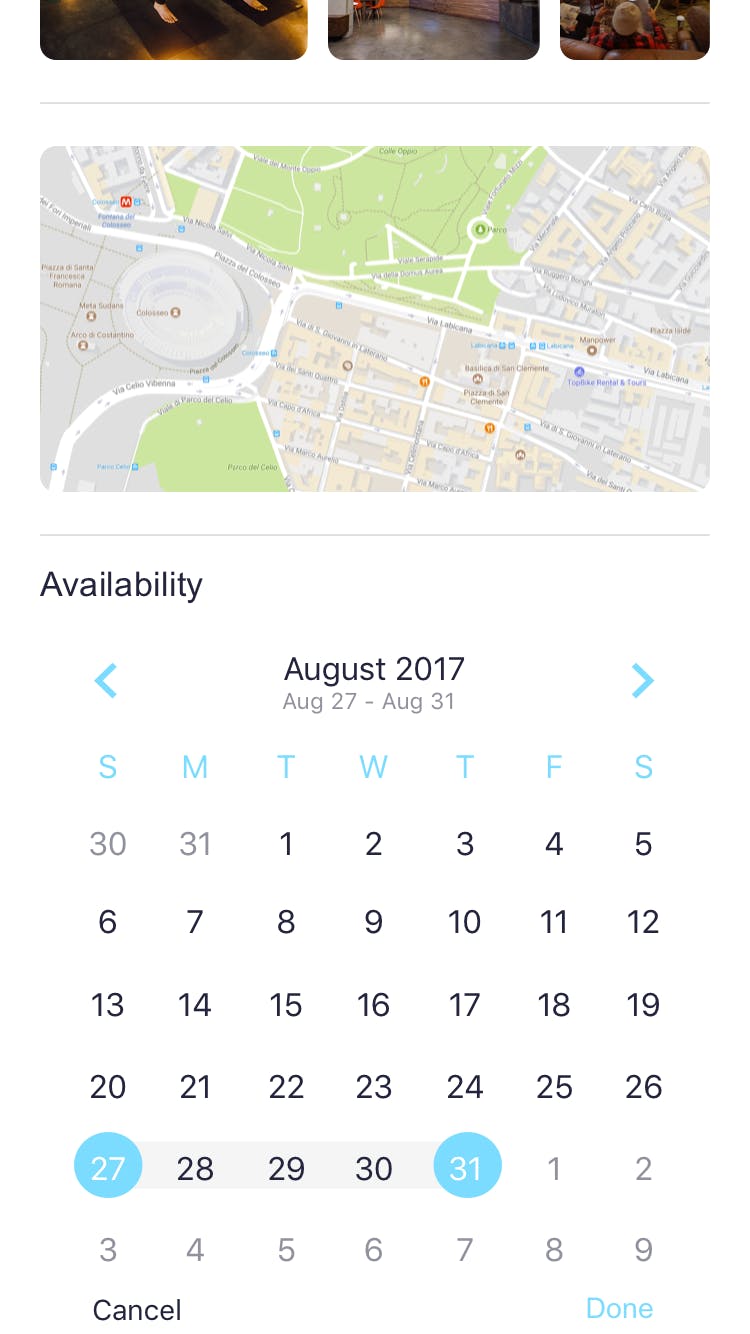Go to the previous month
This screenshot has width=750, height=1334.
[x=106, y=681]
